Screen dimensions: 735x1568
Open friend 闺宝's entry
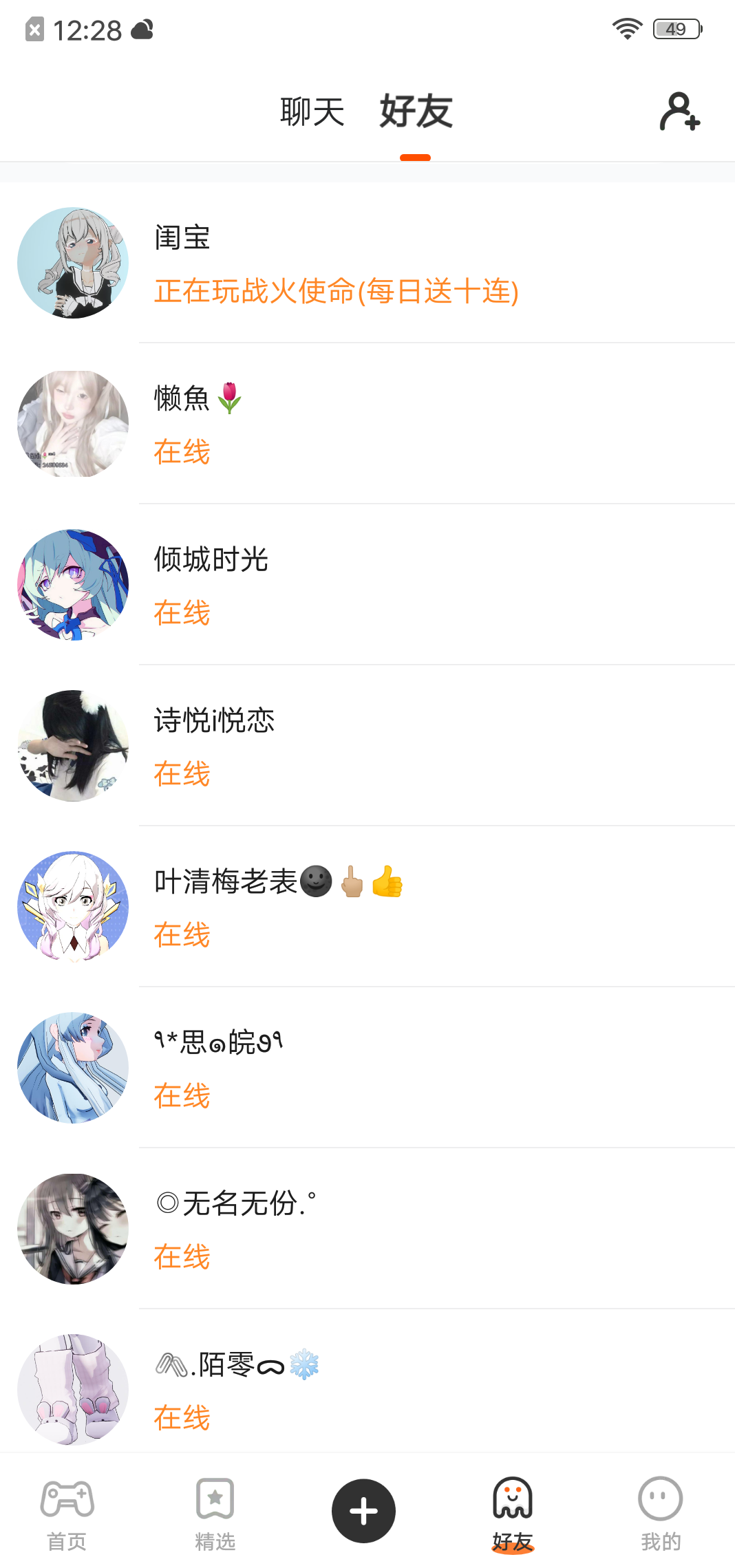[x=367, y=263]
